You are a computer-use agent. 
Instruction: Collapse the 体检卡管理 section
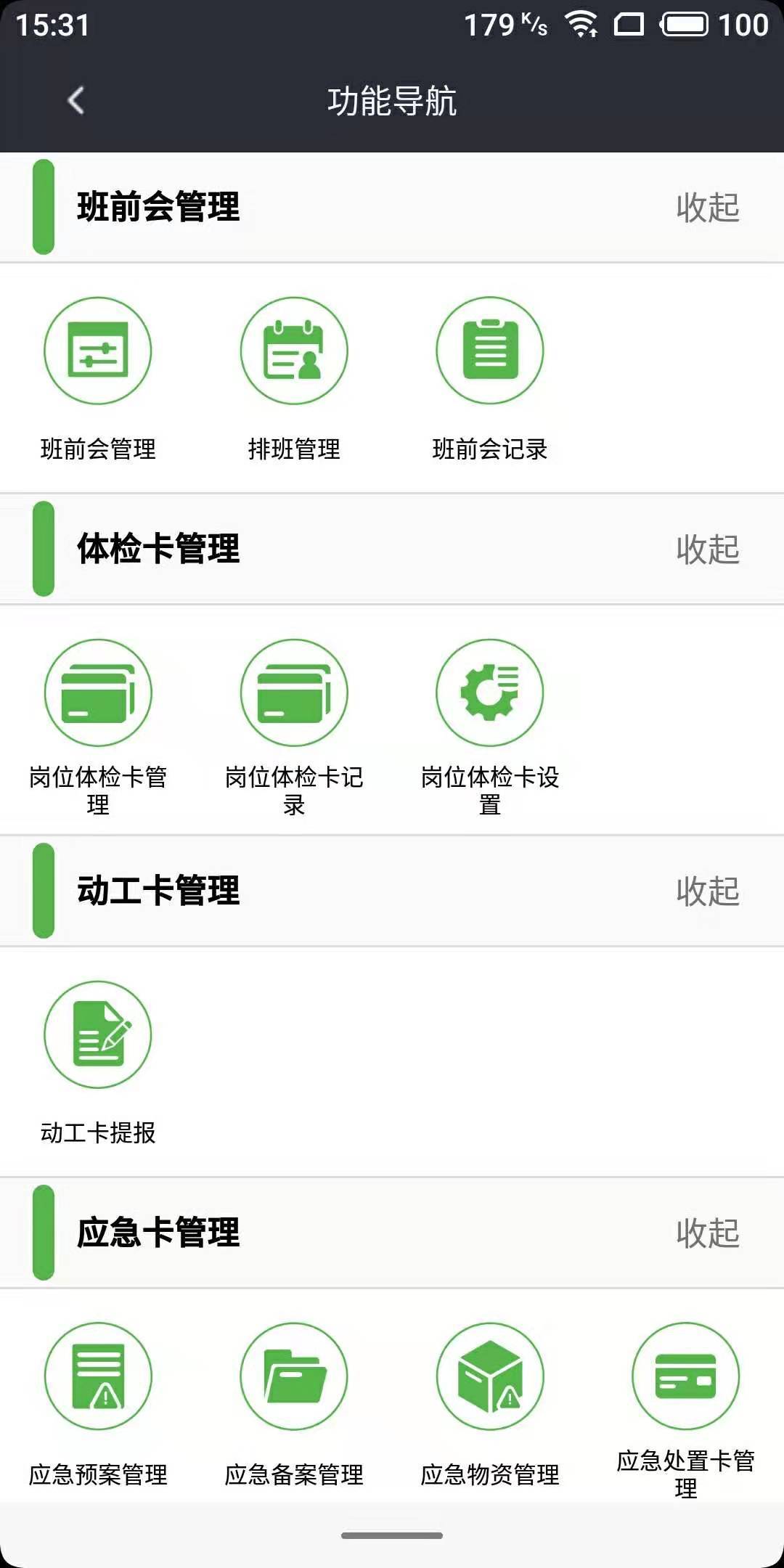[x=707, y=550]
